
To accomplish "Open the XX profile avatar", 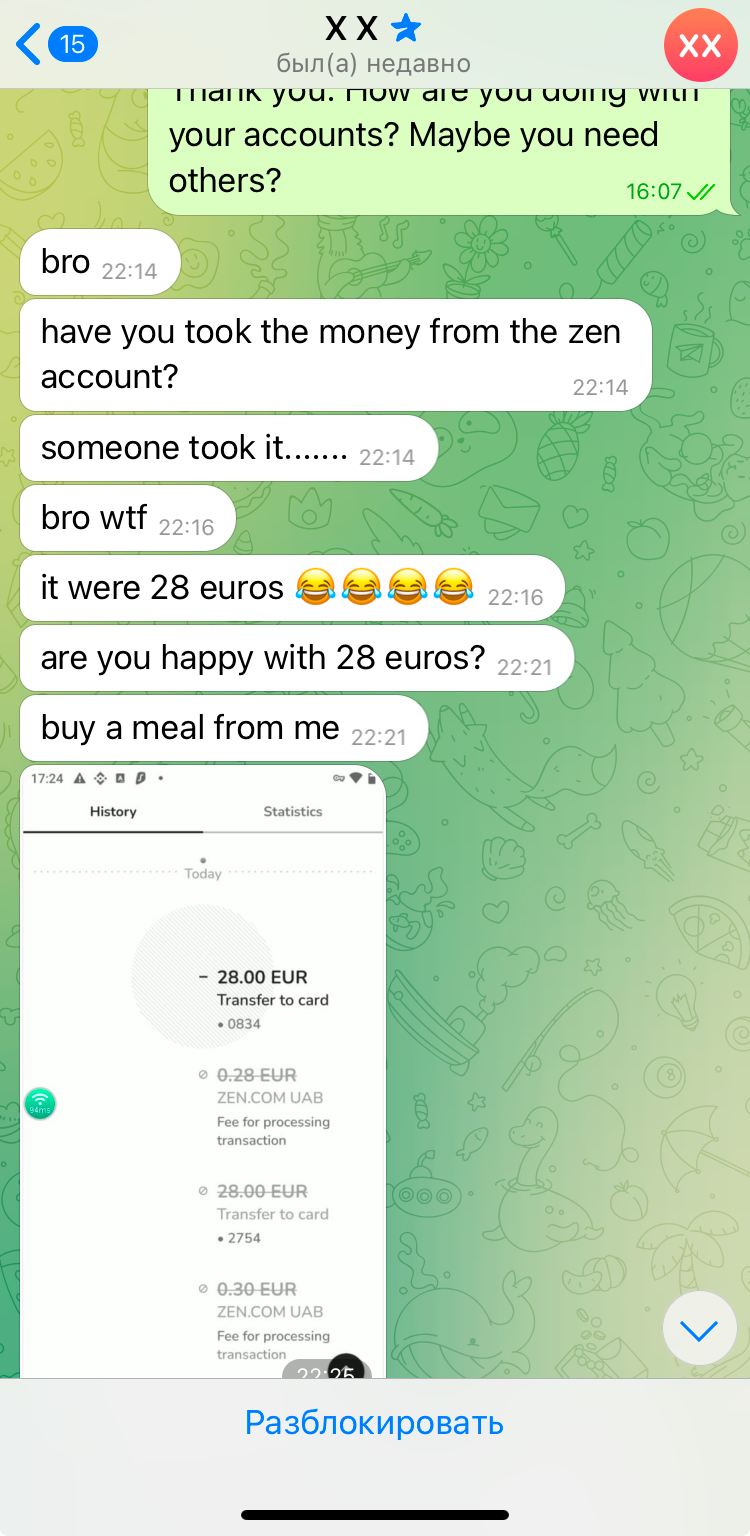I will click(699, 45).
